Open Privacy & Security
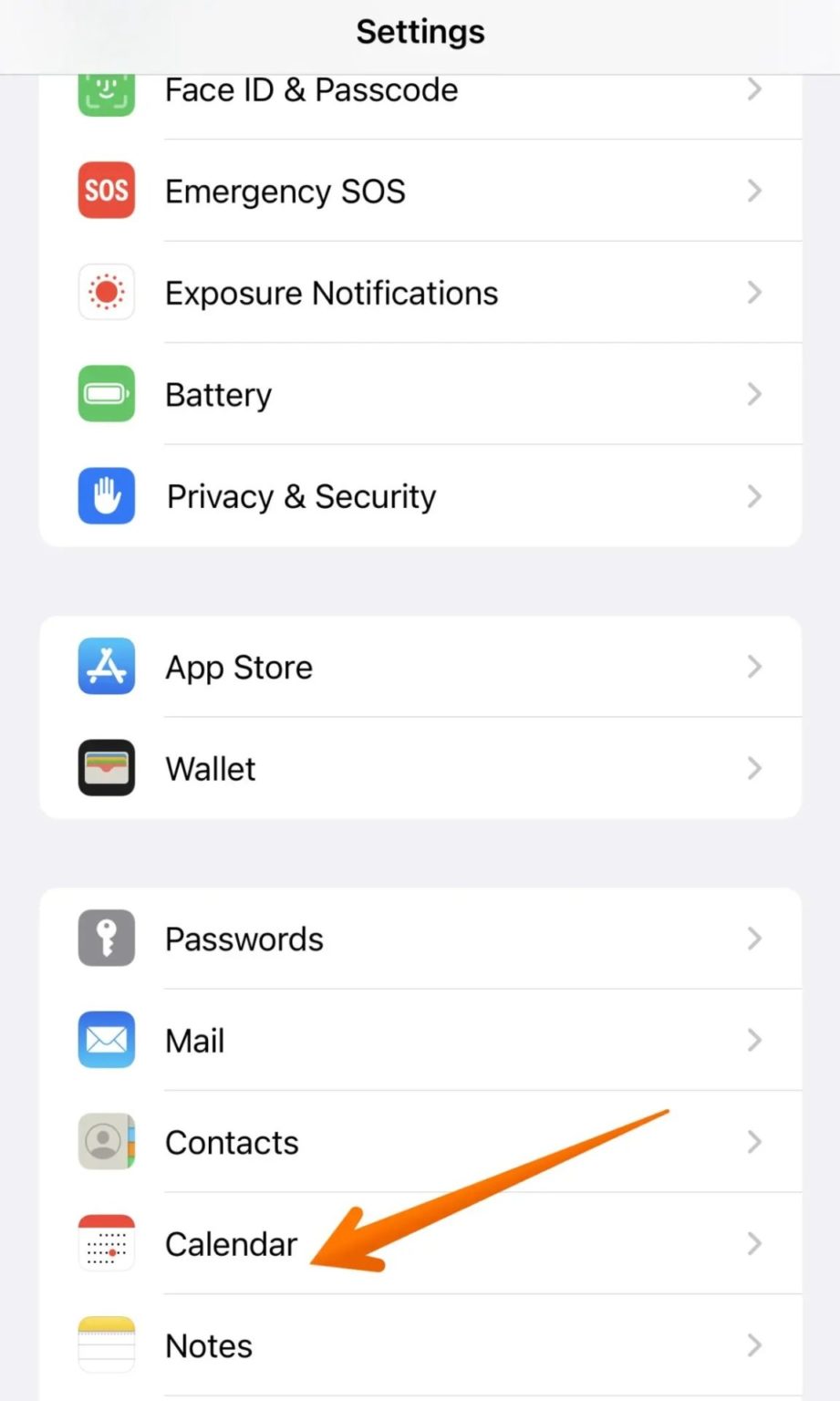This screenshot has width=840, height=1401. [420, 496]
